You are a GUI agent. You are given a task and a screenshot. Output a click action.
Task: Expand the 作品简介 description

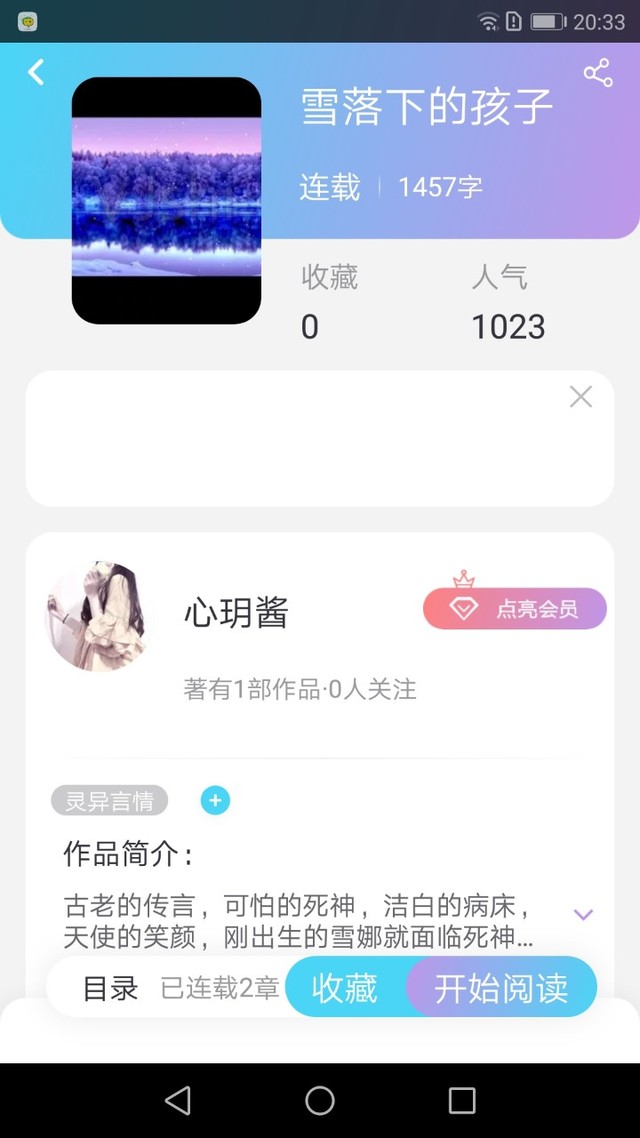(584, 914)
